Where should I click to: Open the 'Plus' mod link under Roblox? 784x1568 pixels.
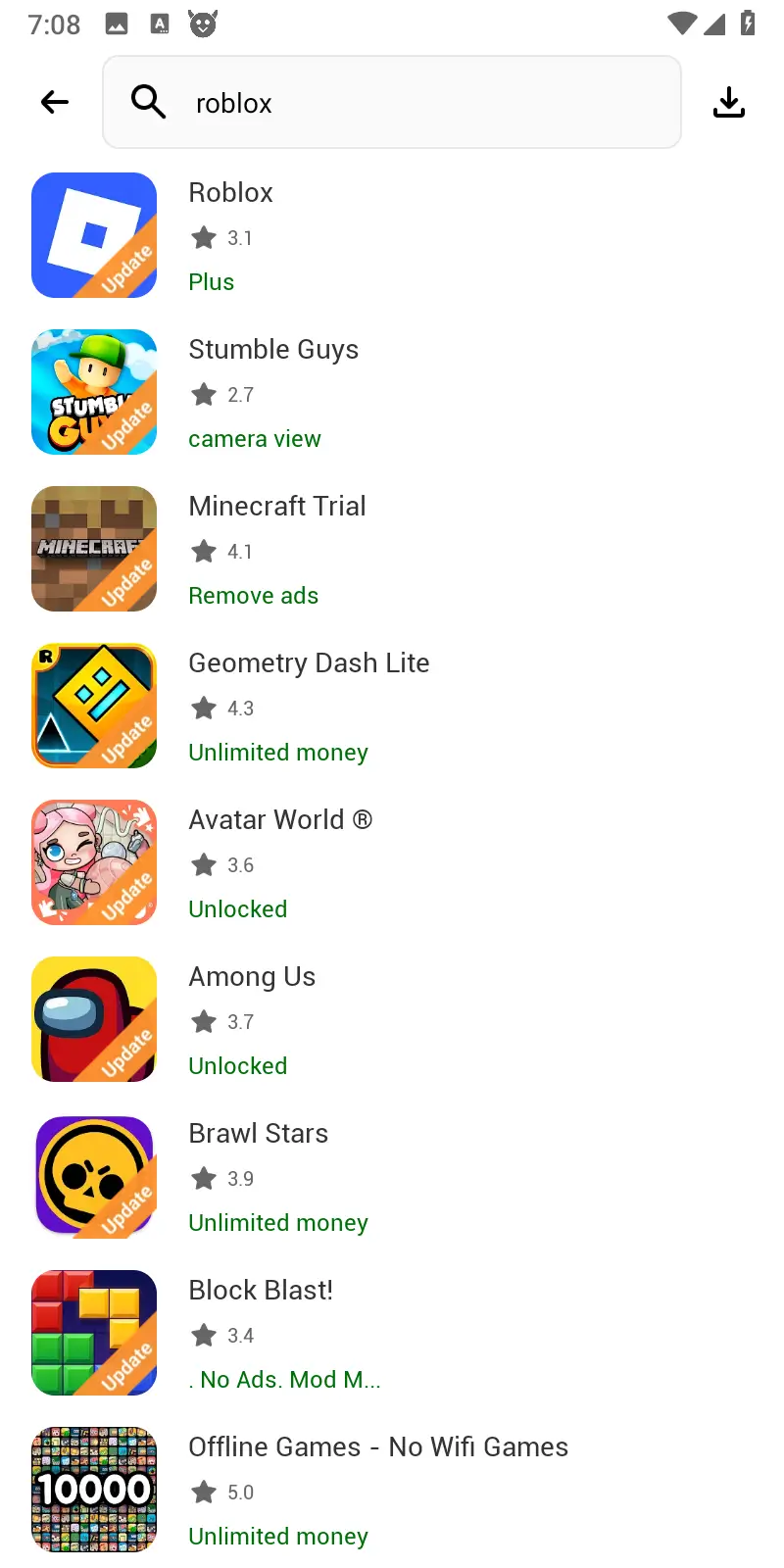(211, 281)
